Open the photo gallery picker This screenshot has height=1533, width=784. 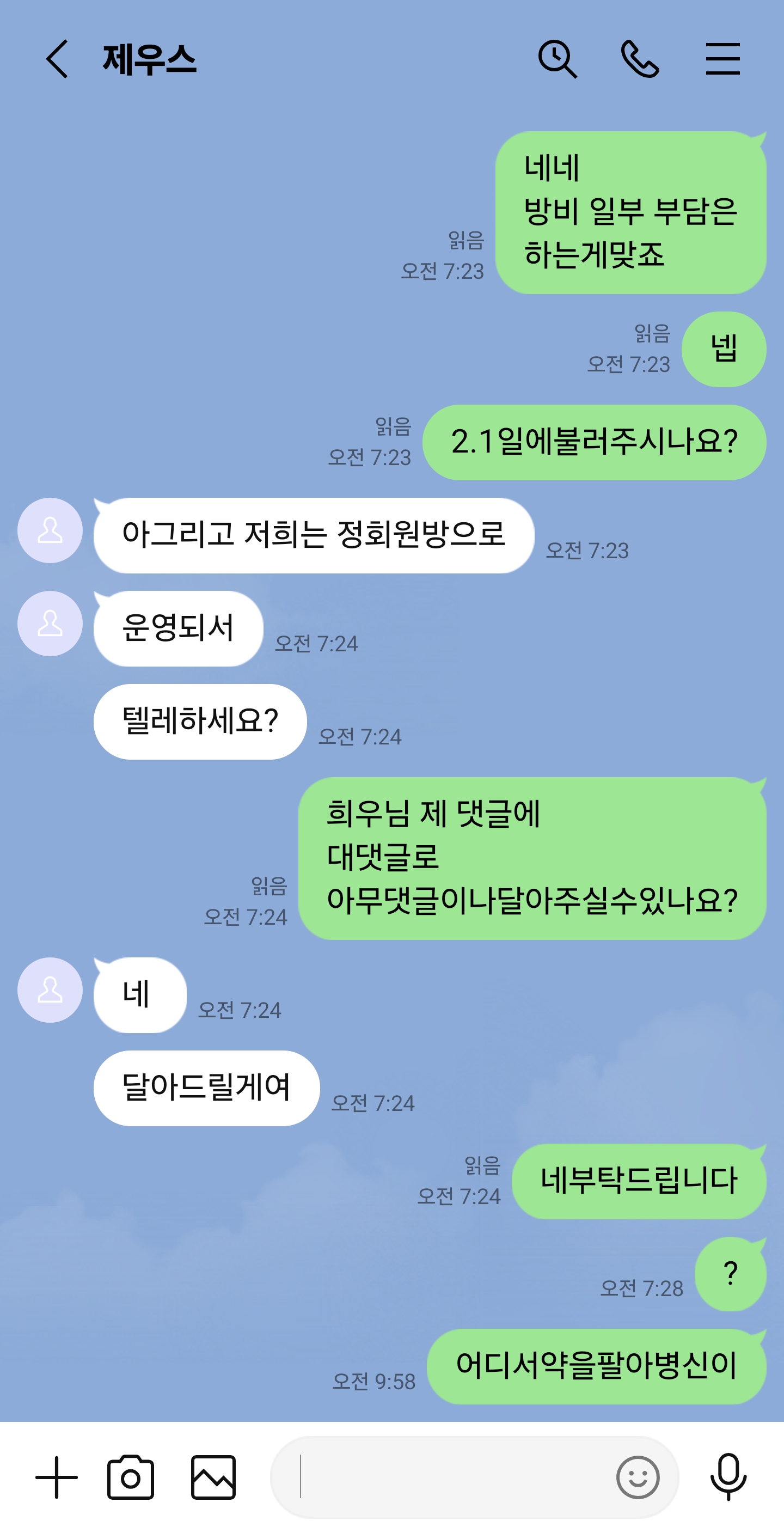click(x=213, y=1477)
